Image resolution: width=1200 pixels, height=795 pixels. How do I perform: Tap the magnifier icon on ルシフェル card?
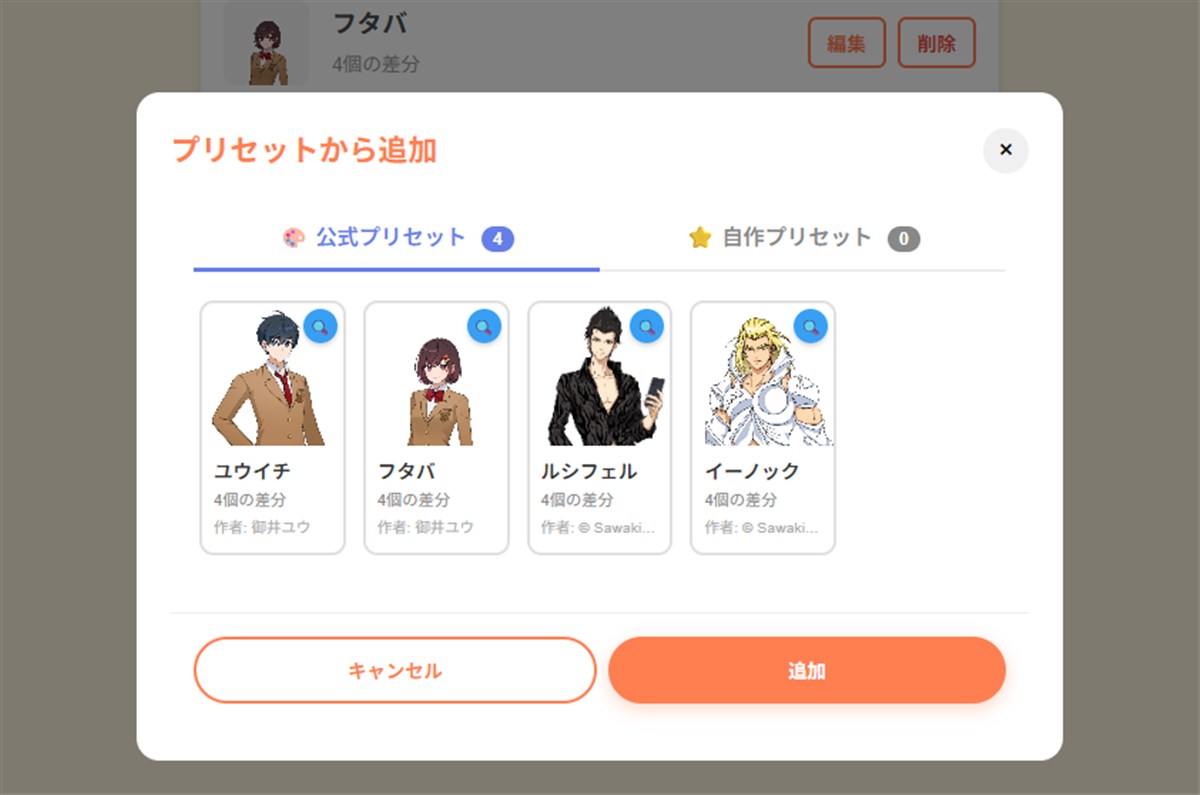647,326
